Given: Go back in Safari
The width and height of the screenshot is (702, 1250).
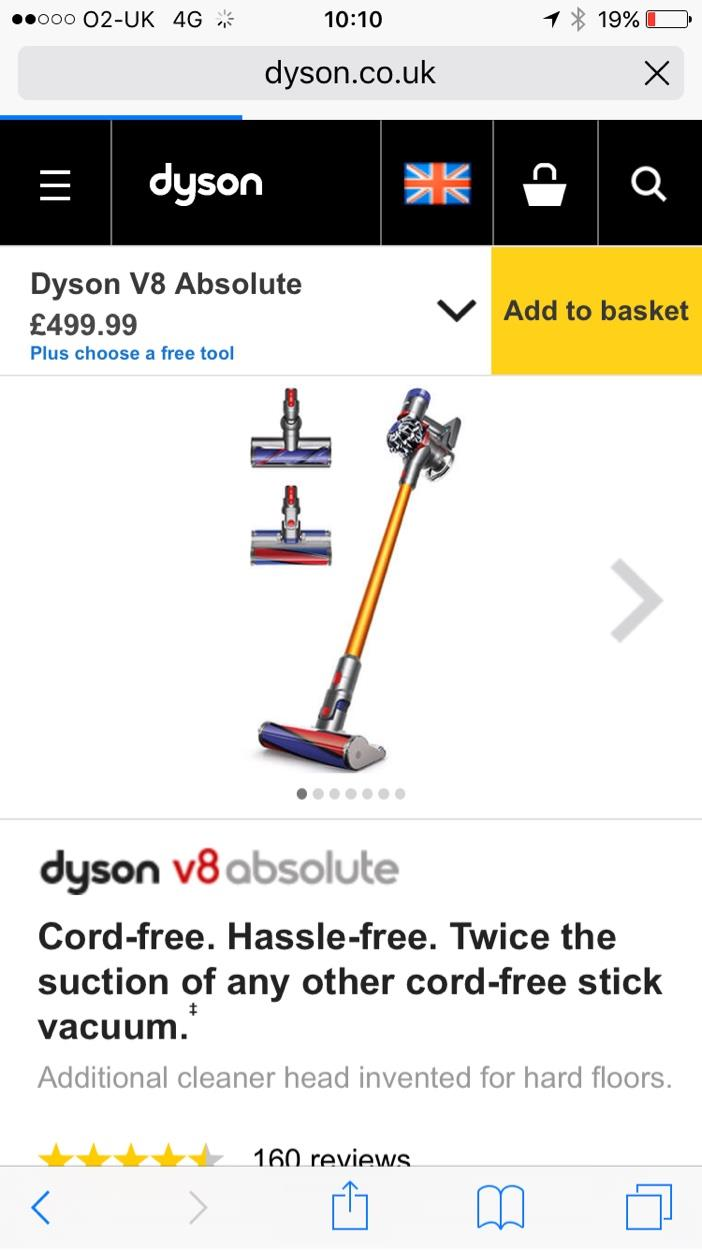Looking at the screenshot, I should (41, 1207).
